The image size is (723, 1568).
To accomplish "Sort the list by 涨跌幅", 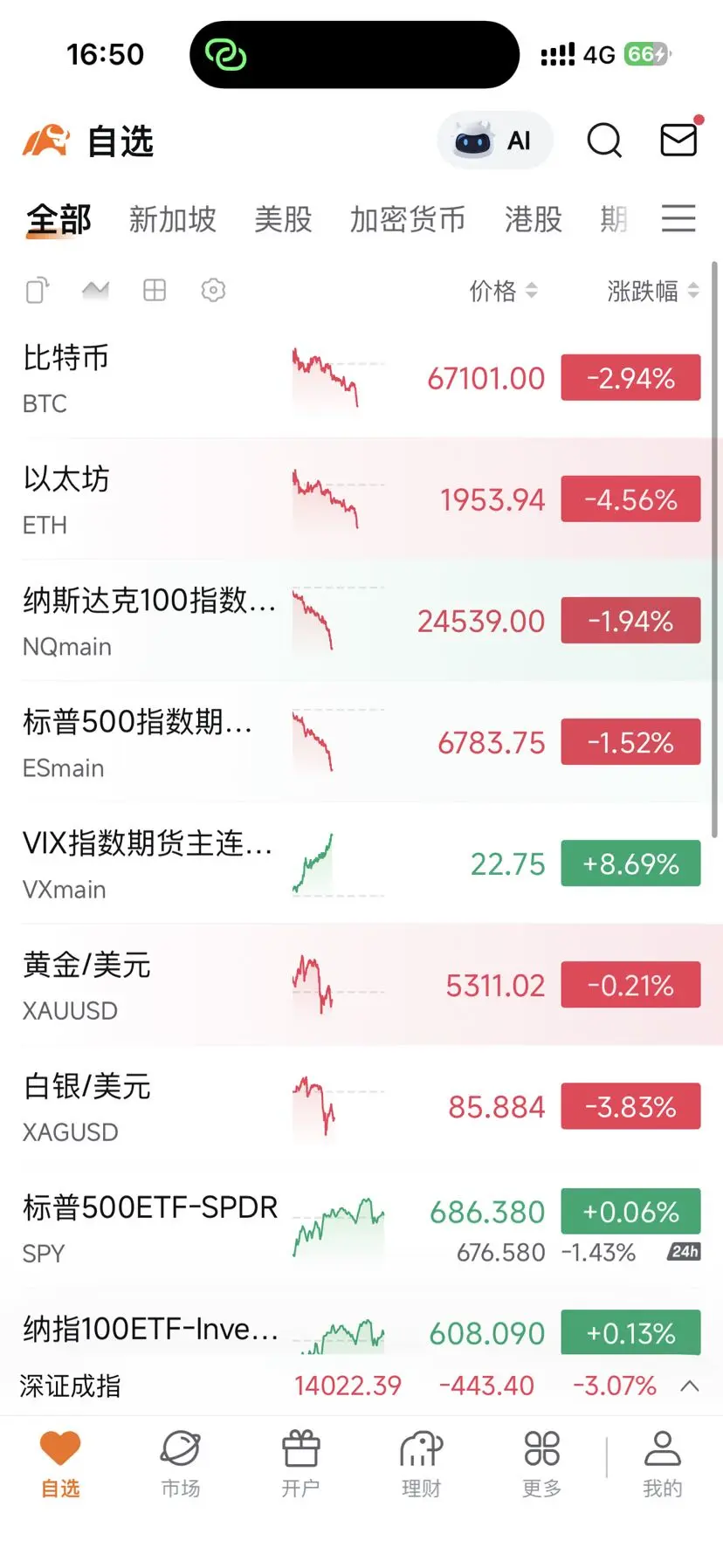I will click(652, 291).
